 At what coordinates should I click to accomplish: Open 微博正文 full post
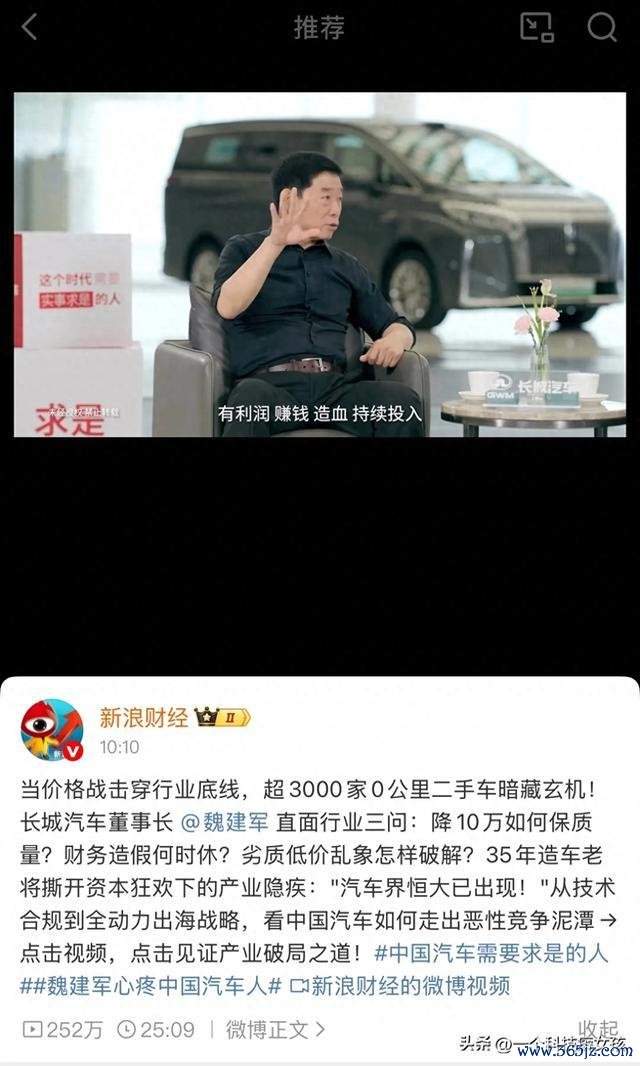[x=274, y=1029]
